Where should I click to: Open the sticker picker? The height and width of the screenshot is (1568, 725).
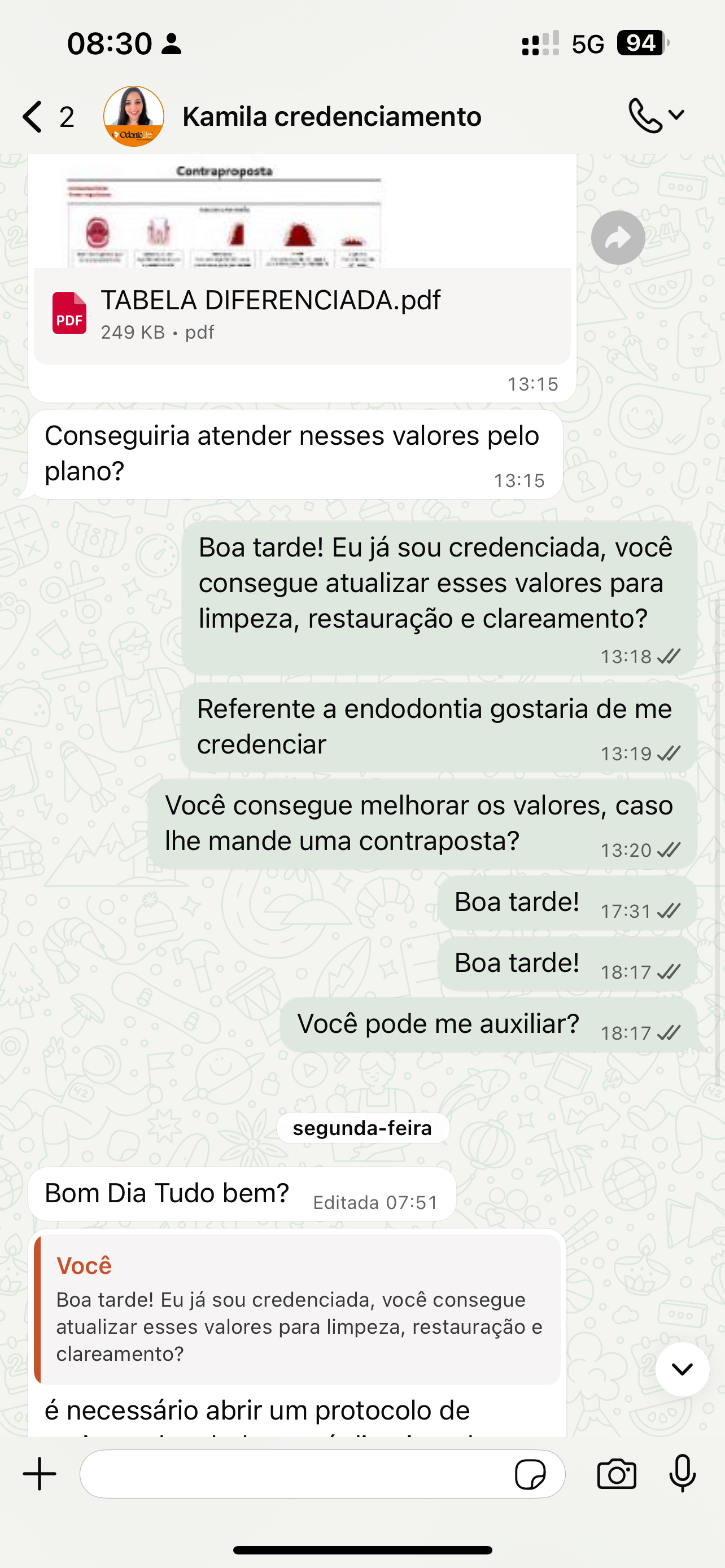(530, 1474)
